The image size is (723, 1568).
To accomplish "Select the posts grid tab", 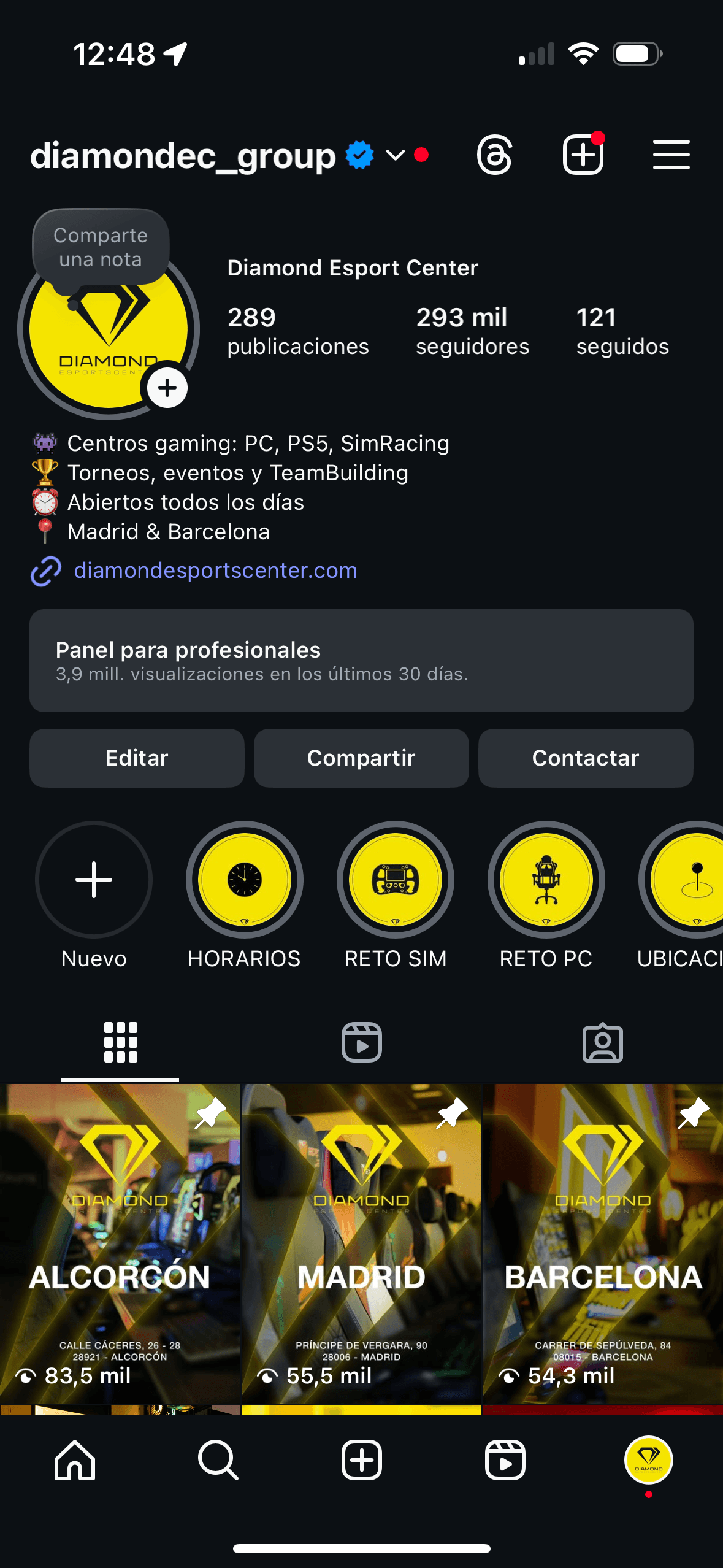I will (120, 1041).
